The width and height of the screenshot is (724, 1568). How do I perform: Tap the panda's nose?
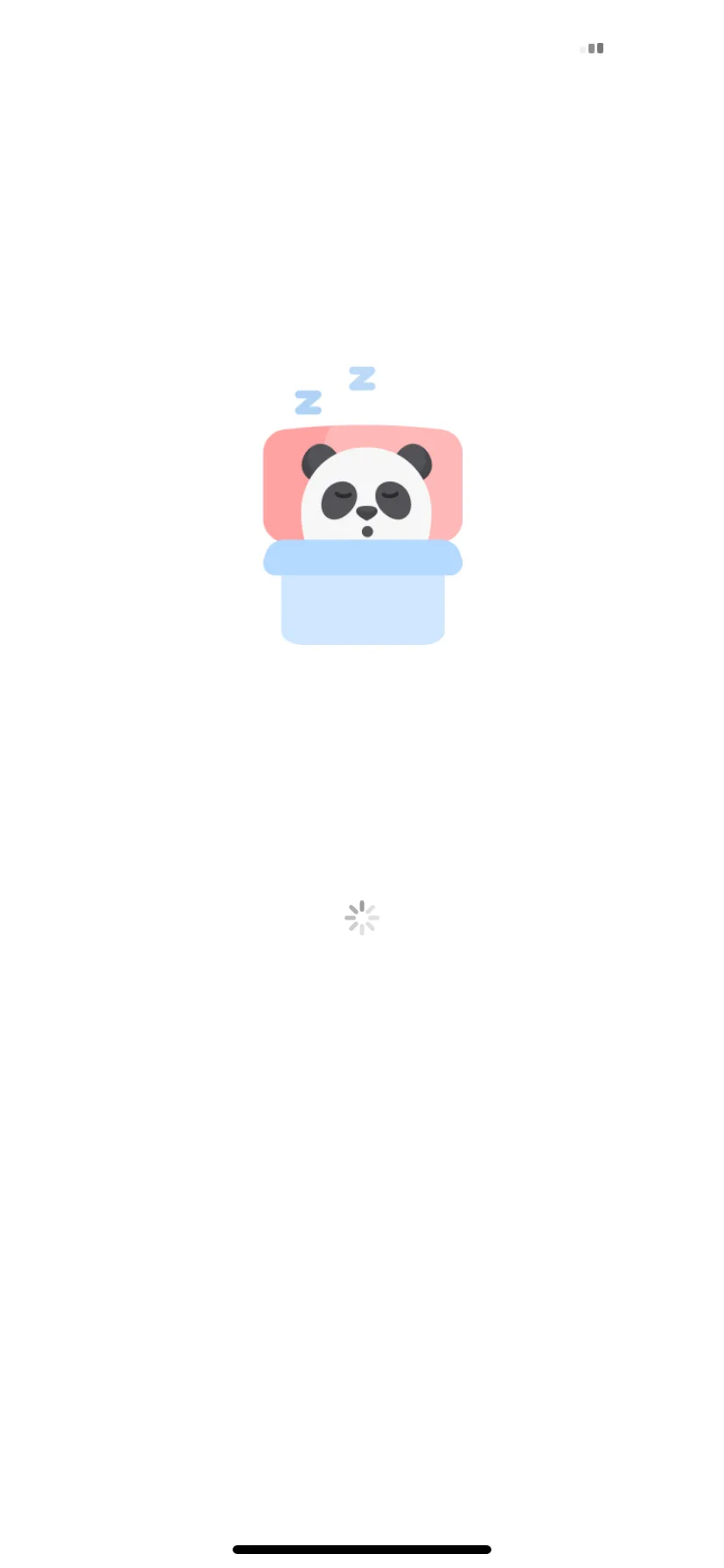[x=365, y=513]
